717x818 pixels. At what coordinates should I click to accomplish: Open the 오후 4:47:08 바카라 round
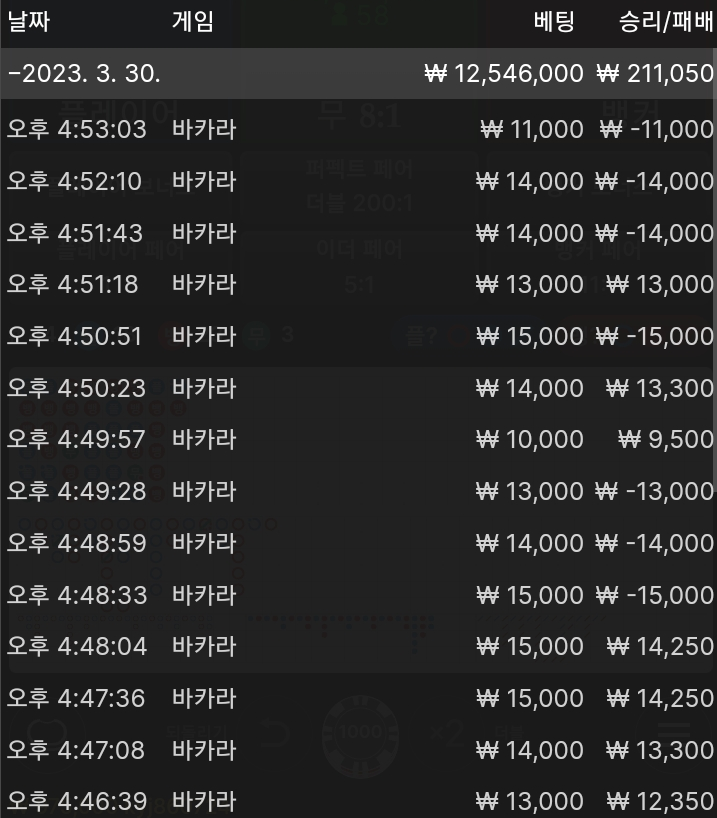(x=358, y=750)
